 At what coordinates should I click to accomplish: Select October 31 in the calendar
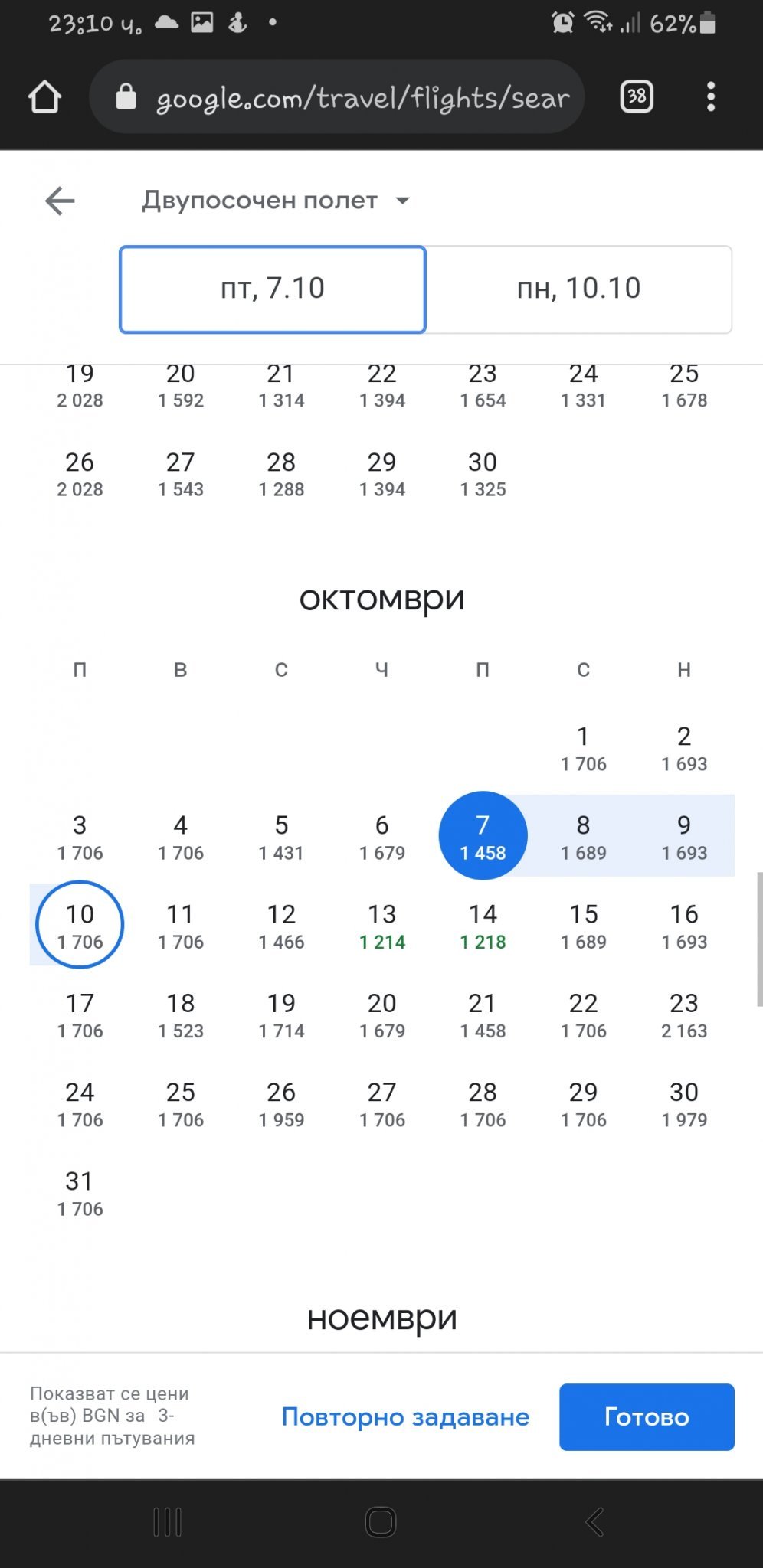80,1193
